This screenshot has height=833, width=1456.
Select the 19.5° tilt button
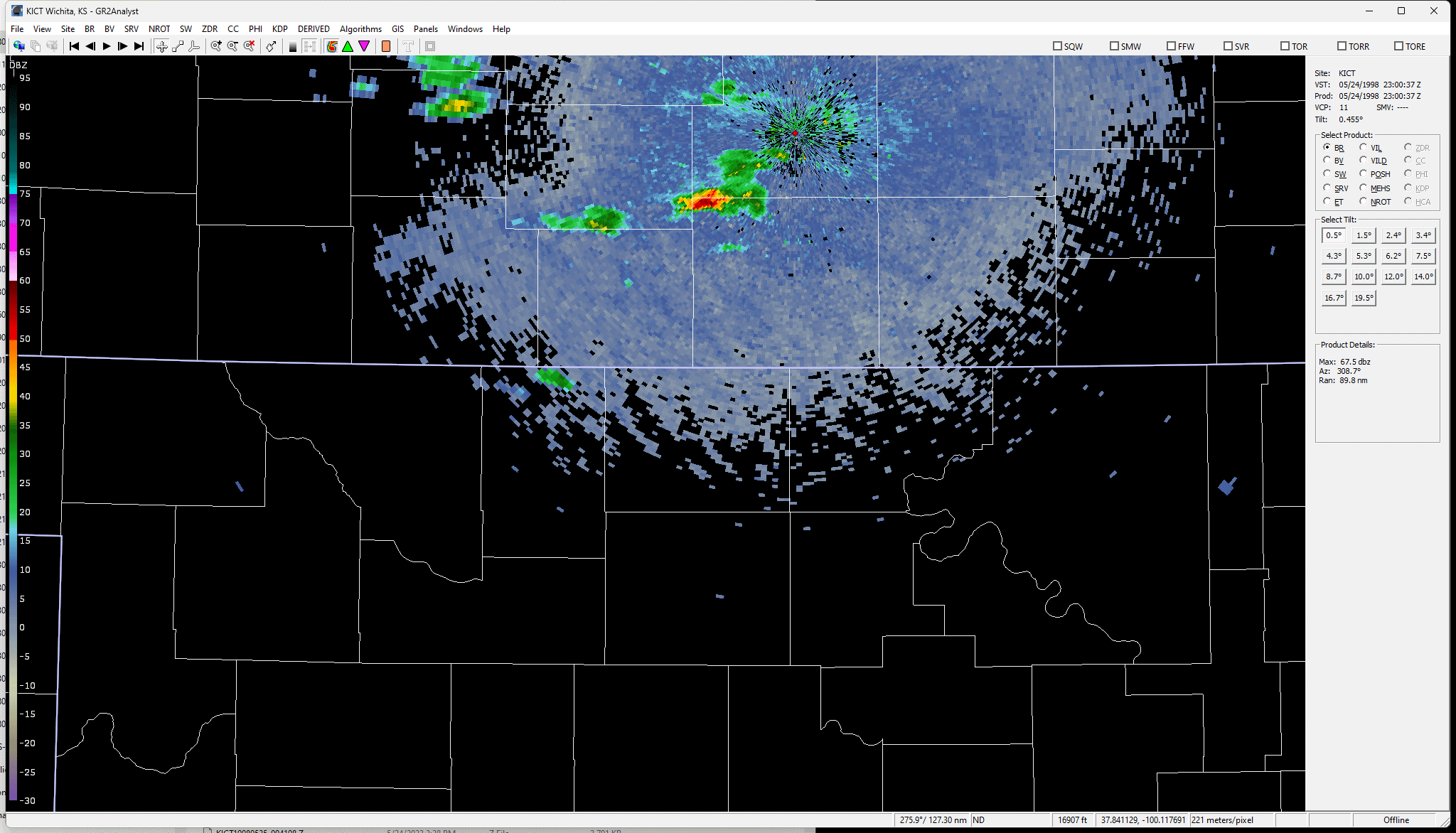point(1364,298)
